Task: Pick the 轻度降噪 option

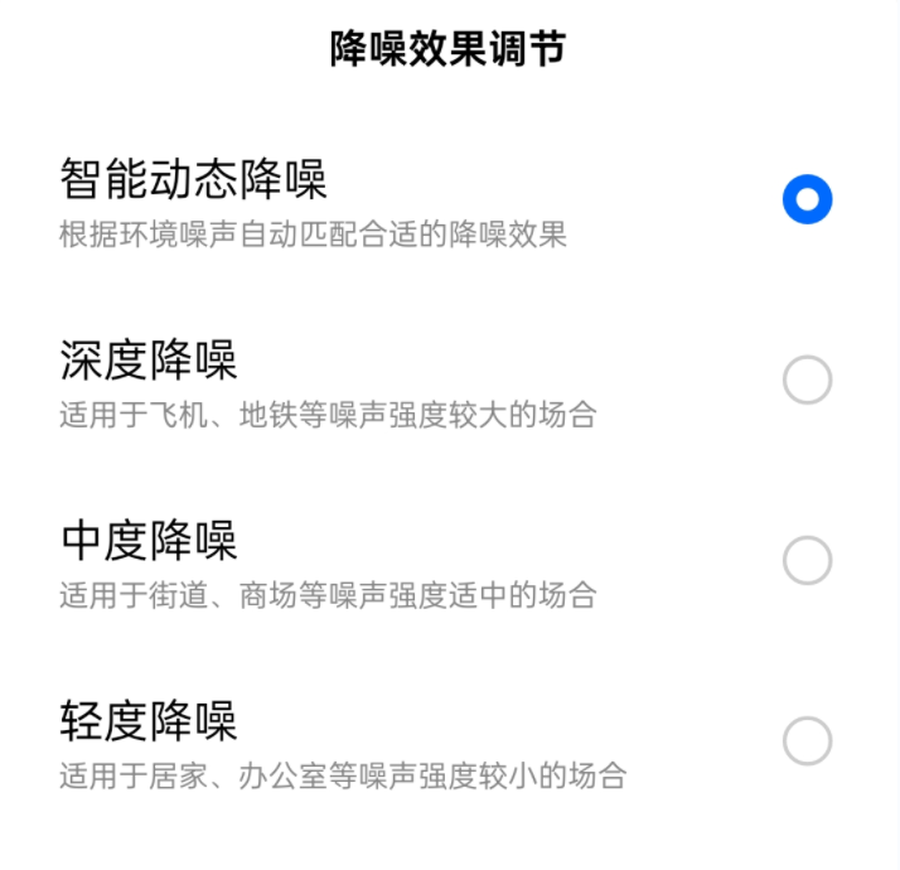Action: point(806,741)
